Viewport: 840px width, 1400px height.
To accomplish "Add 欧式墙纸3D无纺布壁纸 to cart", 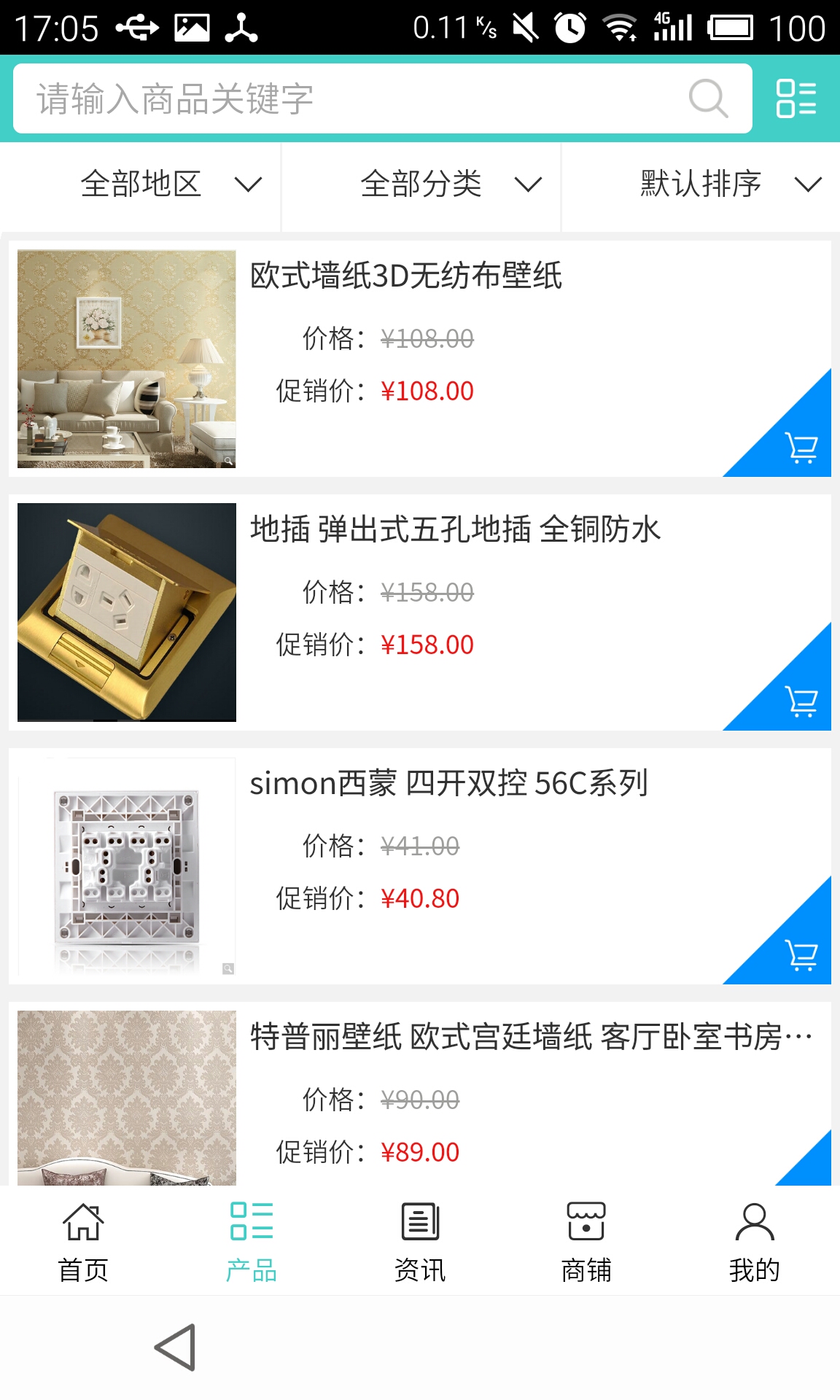I will click(x=800, y=447).
